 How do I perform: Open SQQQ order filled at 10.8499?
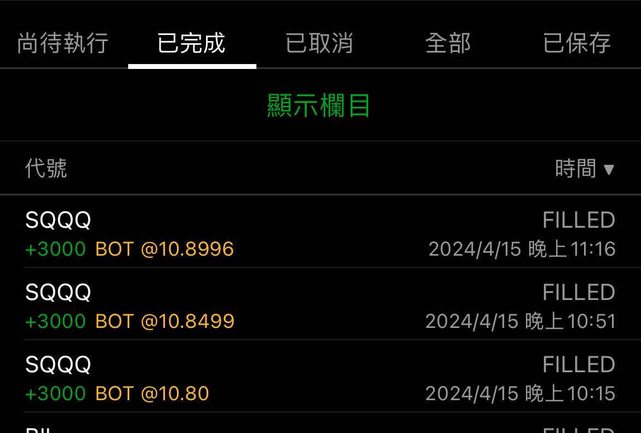[x=320, y=306]
